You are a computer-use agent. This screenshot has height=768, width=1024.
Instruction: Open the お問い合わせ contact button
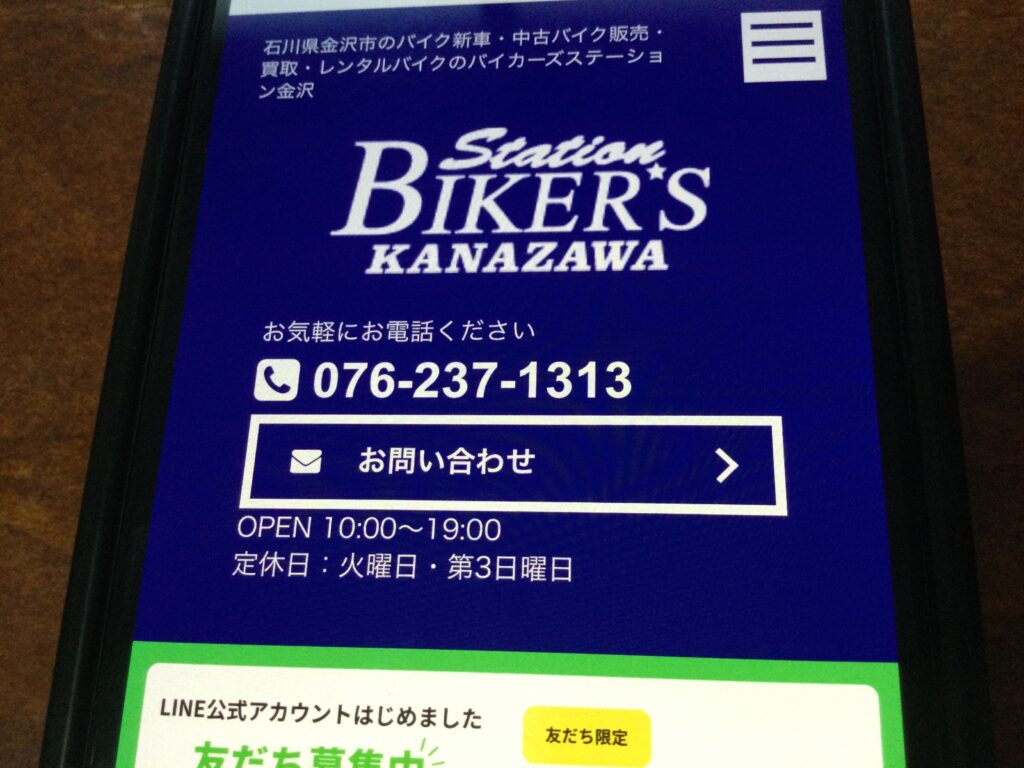pyautogui.click(x=514, y=465)
